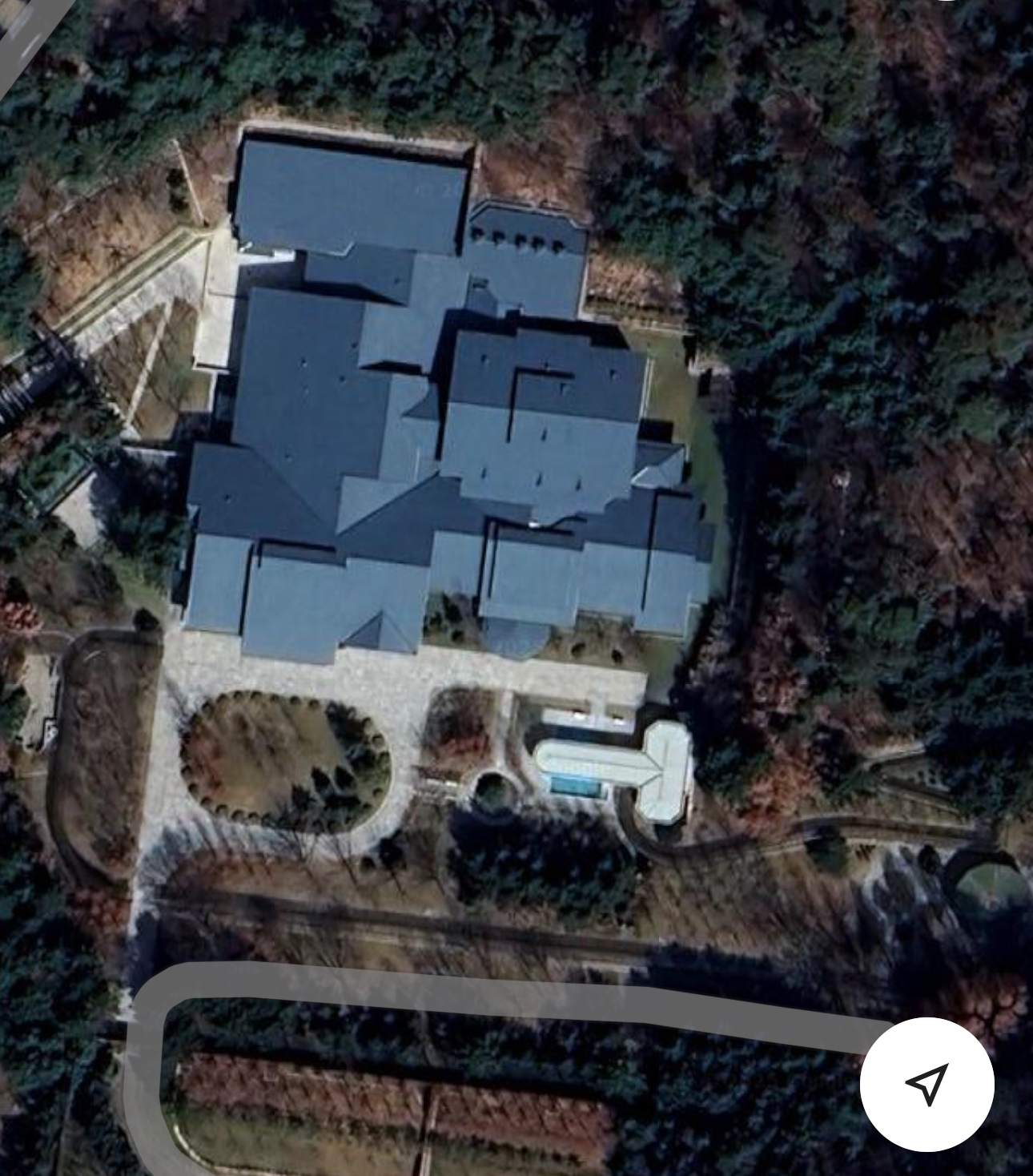Tap the my-location arrow button
The image size is (1033, 1176).
click(x=926, y=1084)
